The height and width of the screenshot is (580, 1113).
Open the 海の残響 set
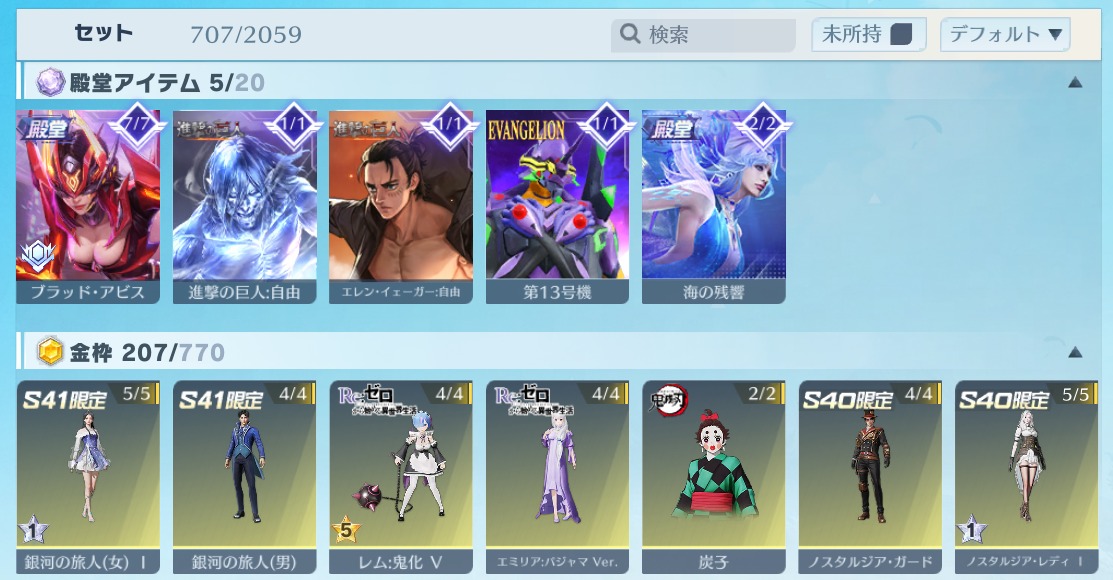coord(713,205)
